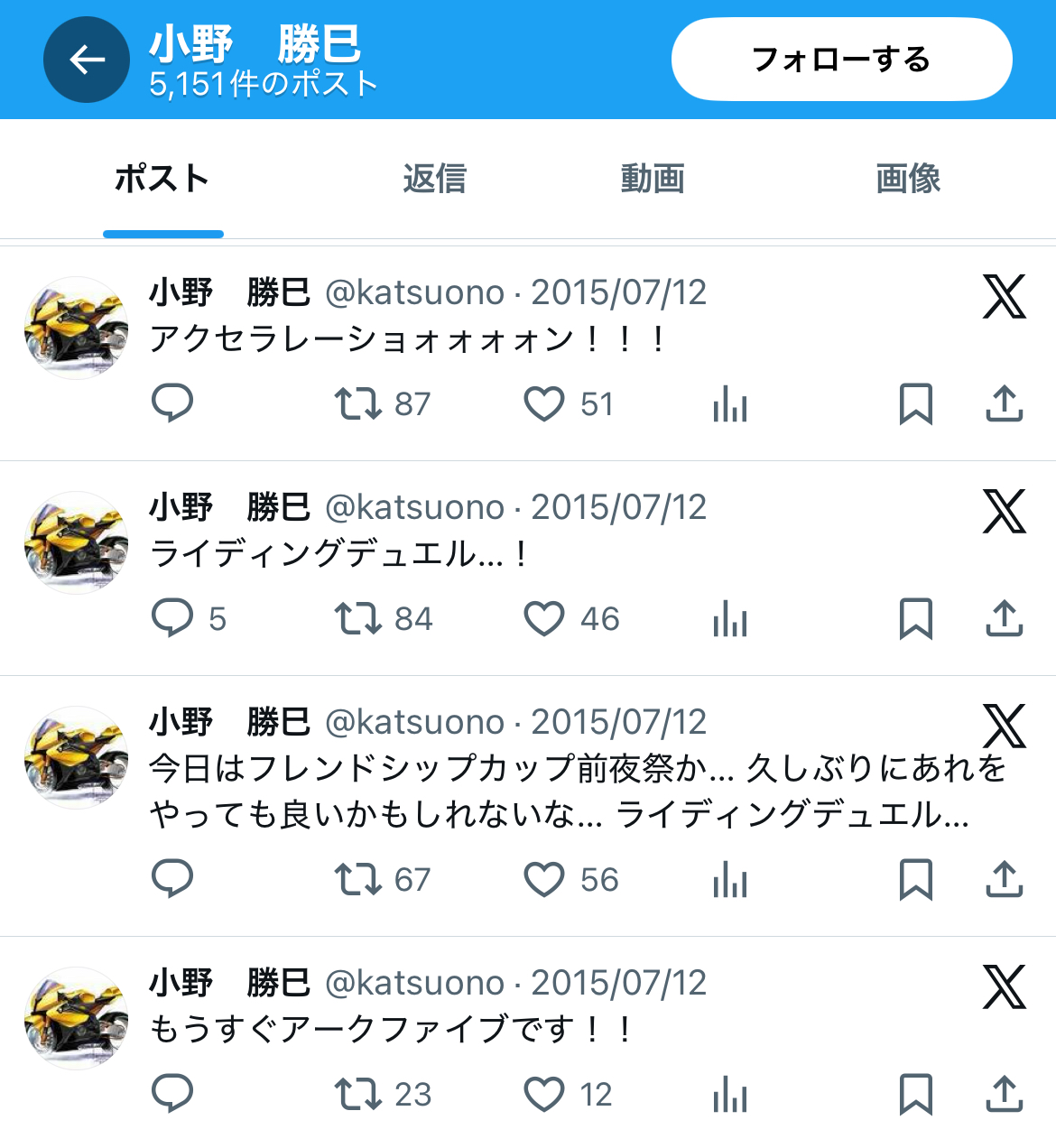Tap the フォローする button
The height and width of the screenshot is (1148, 1056).
(841, 60)
